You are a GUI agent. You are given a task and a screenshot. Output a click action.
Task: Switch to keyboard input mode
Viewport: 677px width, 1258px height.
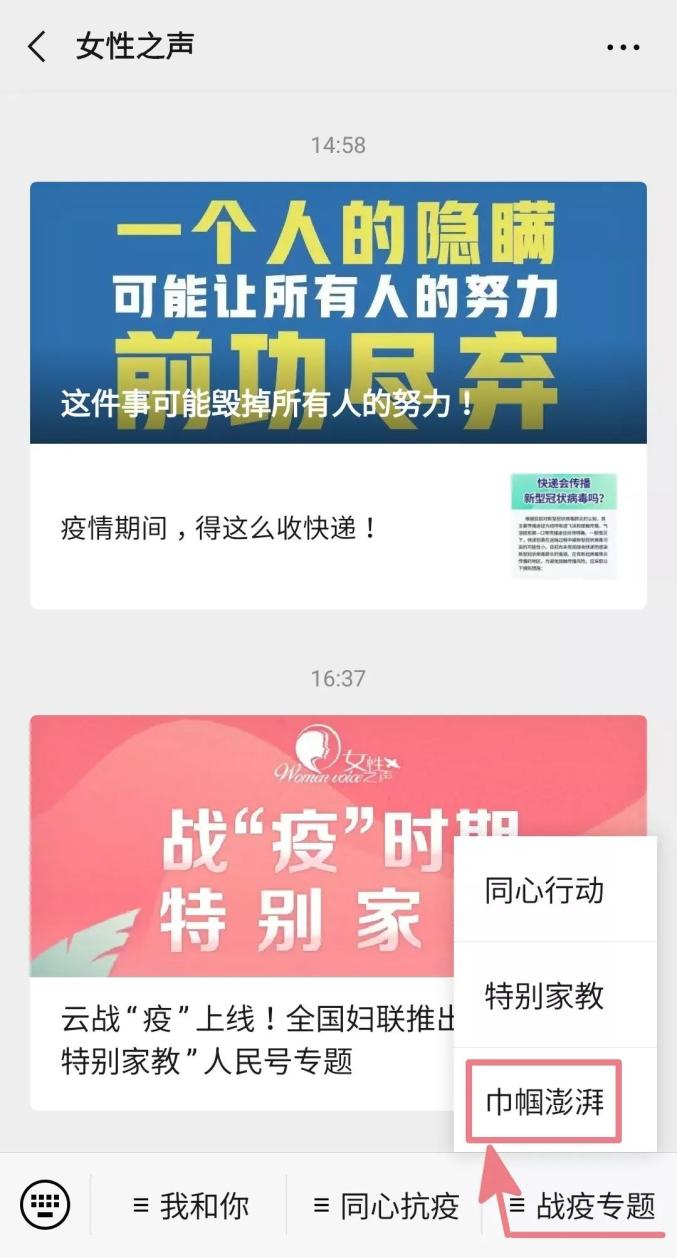(45, 1204)
